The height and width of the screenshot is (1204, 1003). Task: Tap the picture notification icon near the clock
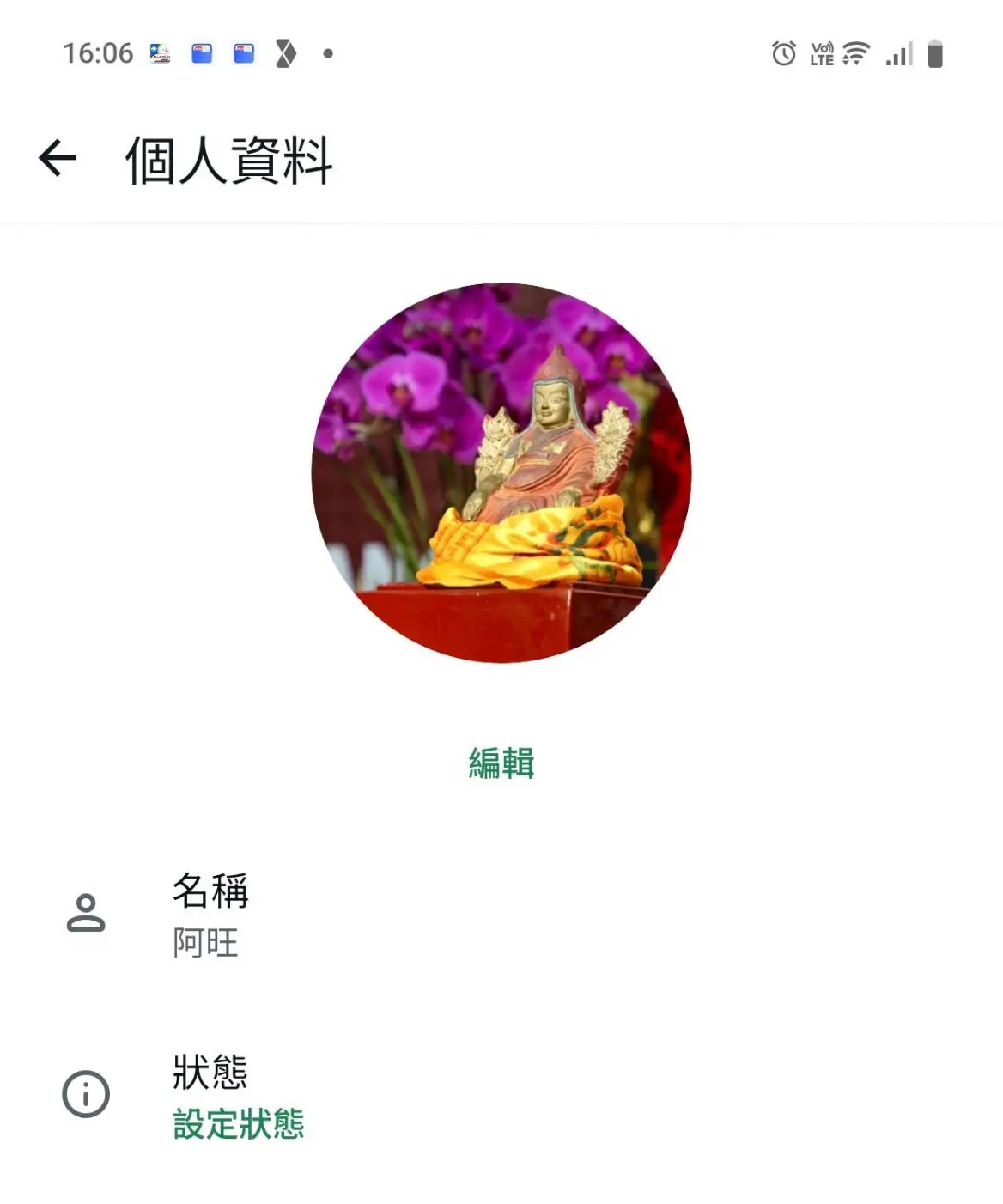pyautogui.click(x=160, y=53)
